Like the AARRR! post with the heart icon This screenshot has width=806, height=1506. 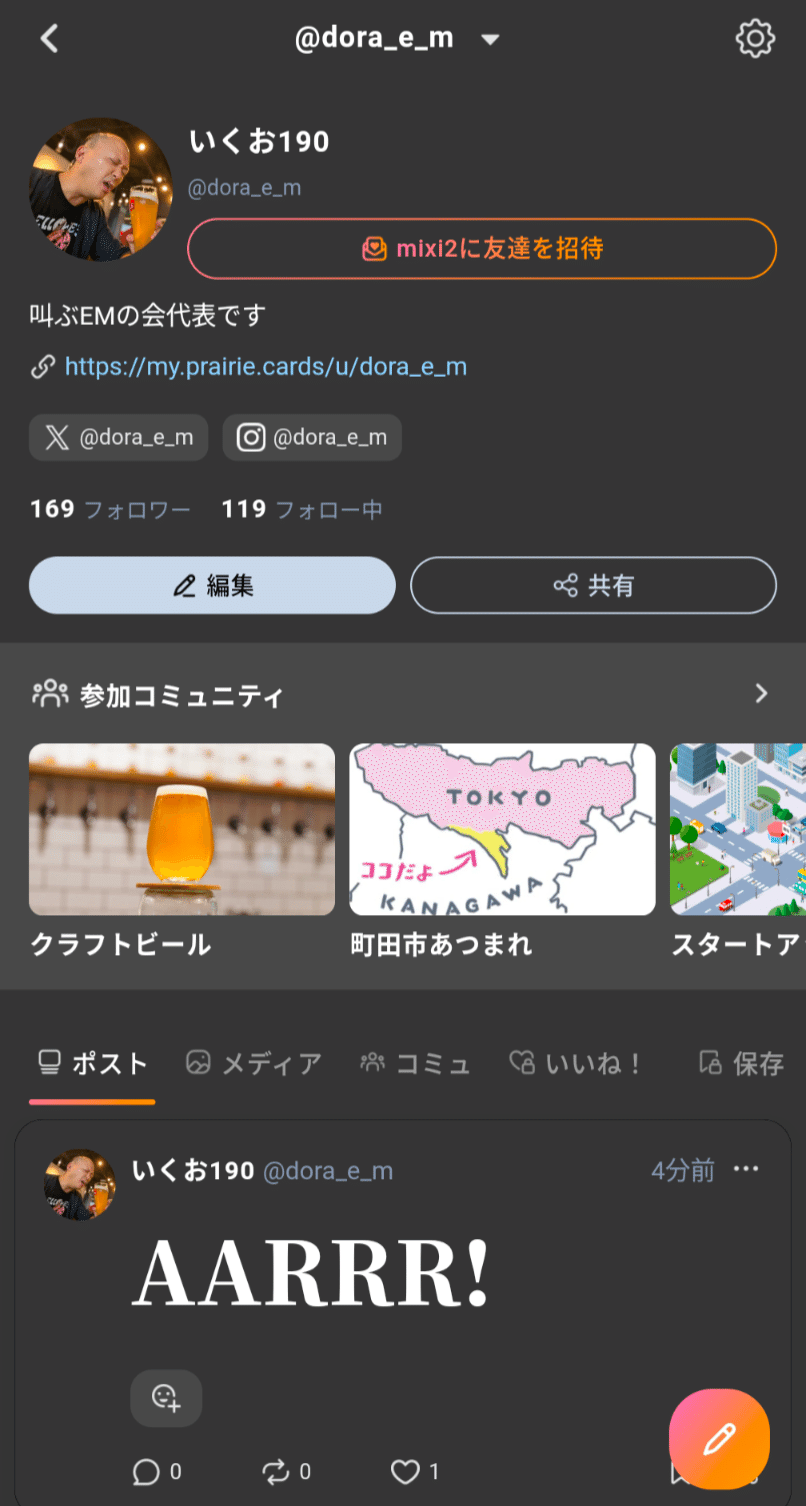404,1471
